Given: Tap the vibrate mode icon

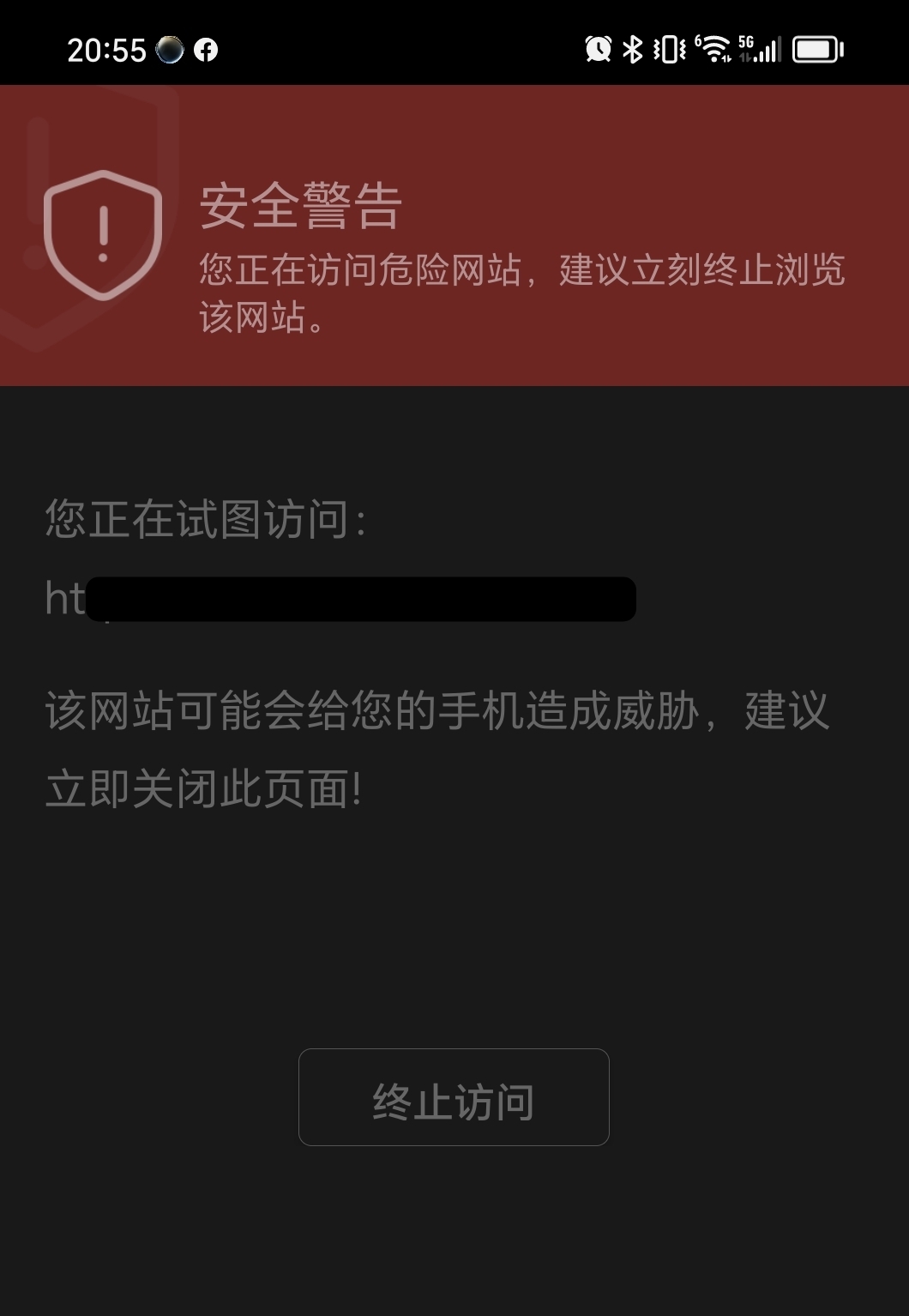Looking at the screenshot, I should tap(667, 49).
